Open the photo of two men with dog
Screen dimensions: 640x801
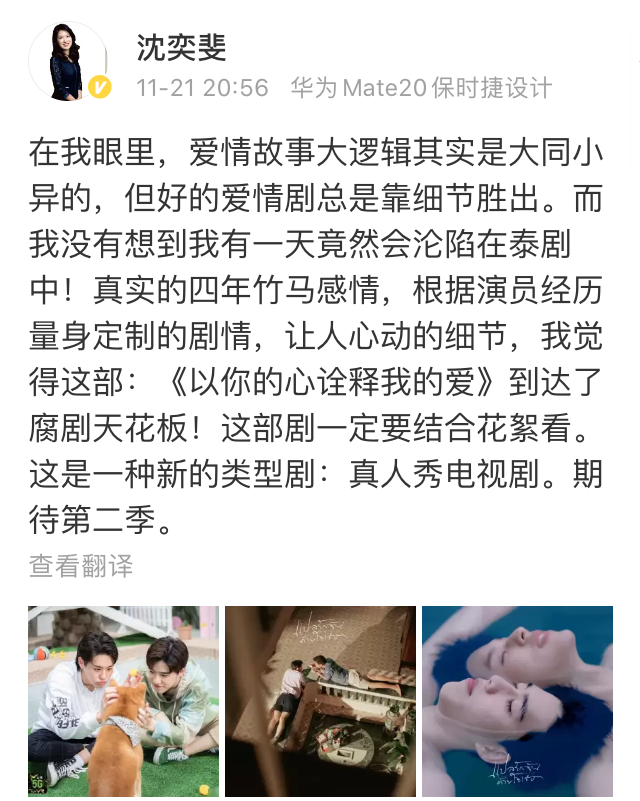pyautogui.click(x=123, y=701)
